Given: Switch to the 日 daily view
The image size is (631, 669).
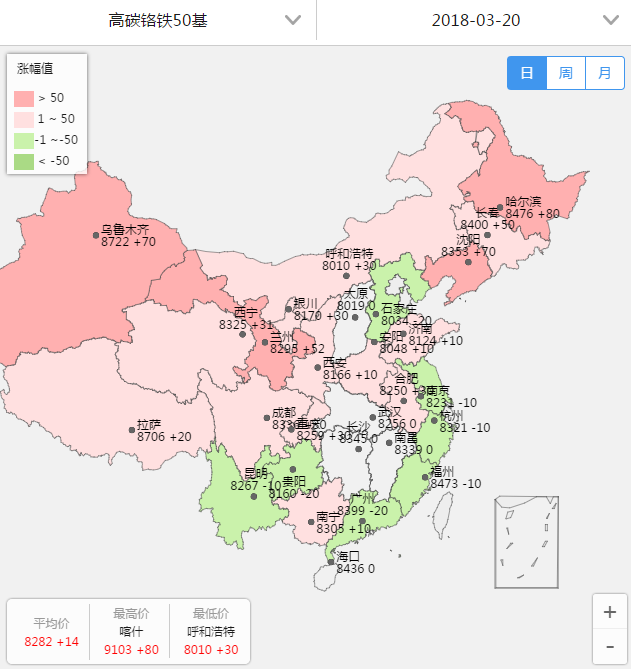Looking at the screenshot, I should (x=527, y=73).
